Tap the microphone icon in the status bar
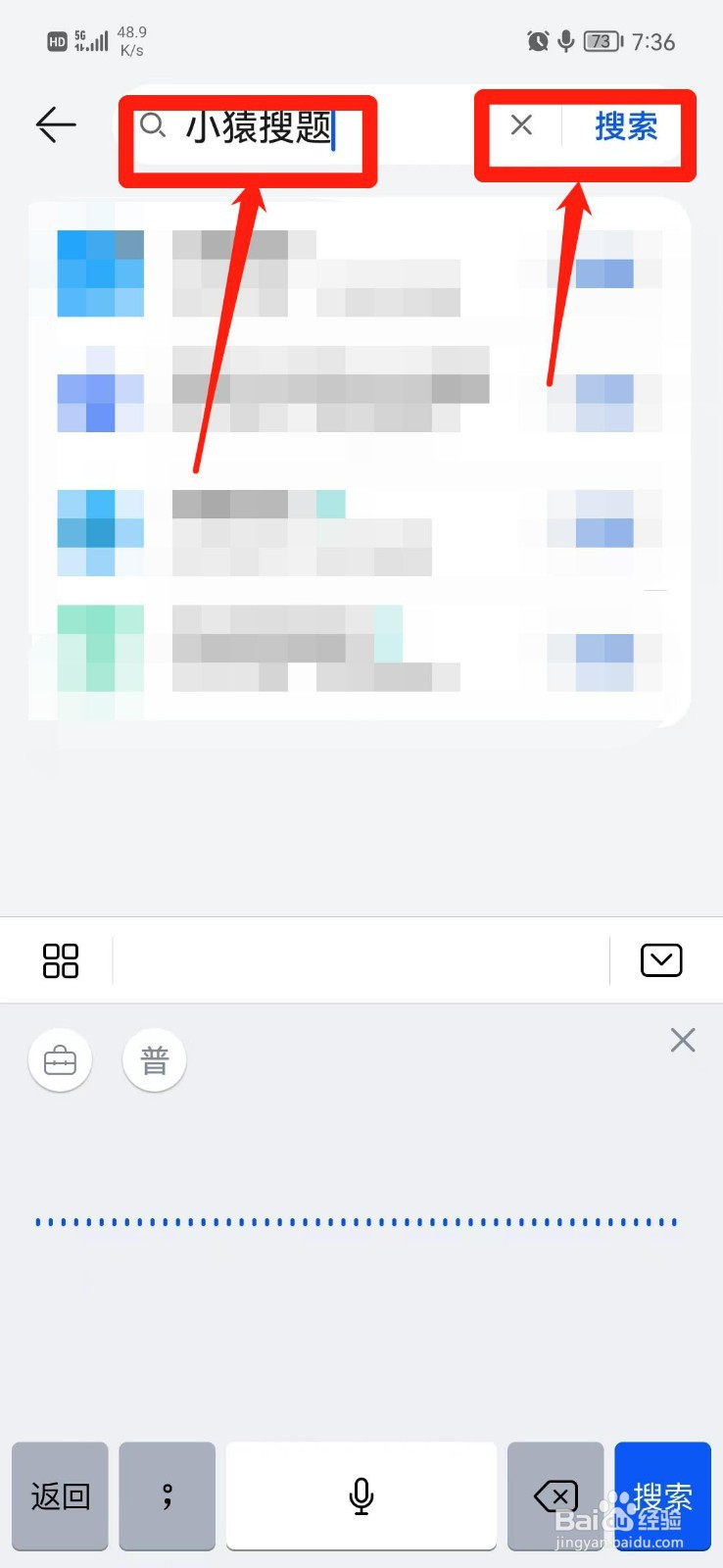Image resolution: width=723 pixels, height=1568 pixels. pos(566,41)
